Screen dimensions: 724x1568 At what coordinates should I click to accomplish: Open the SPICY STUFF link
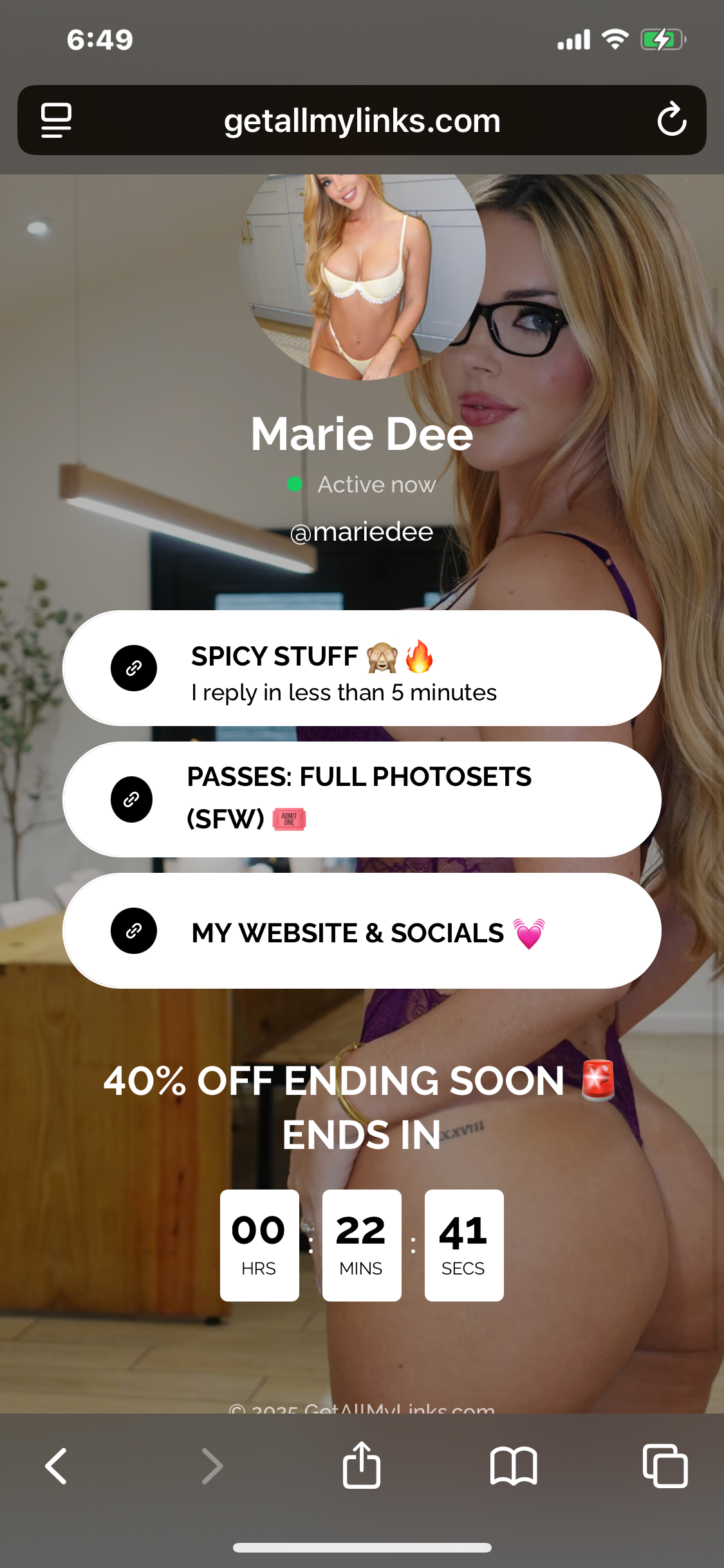coord(362,668)
